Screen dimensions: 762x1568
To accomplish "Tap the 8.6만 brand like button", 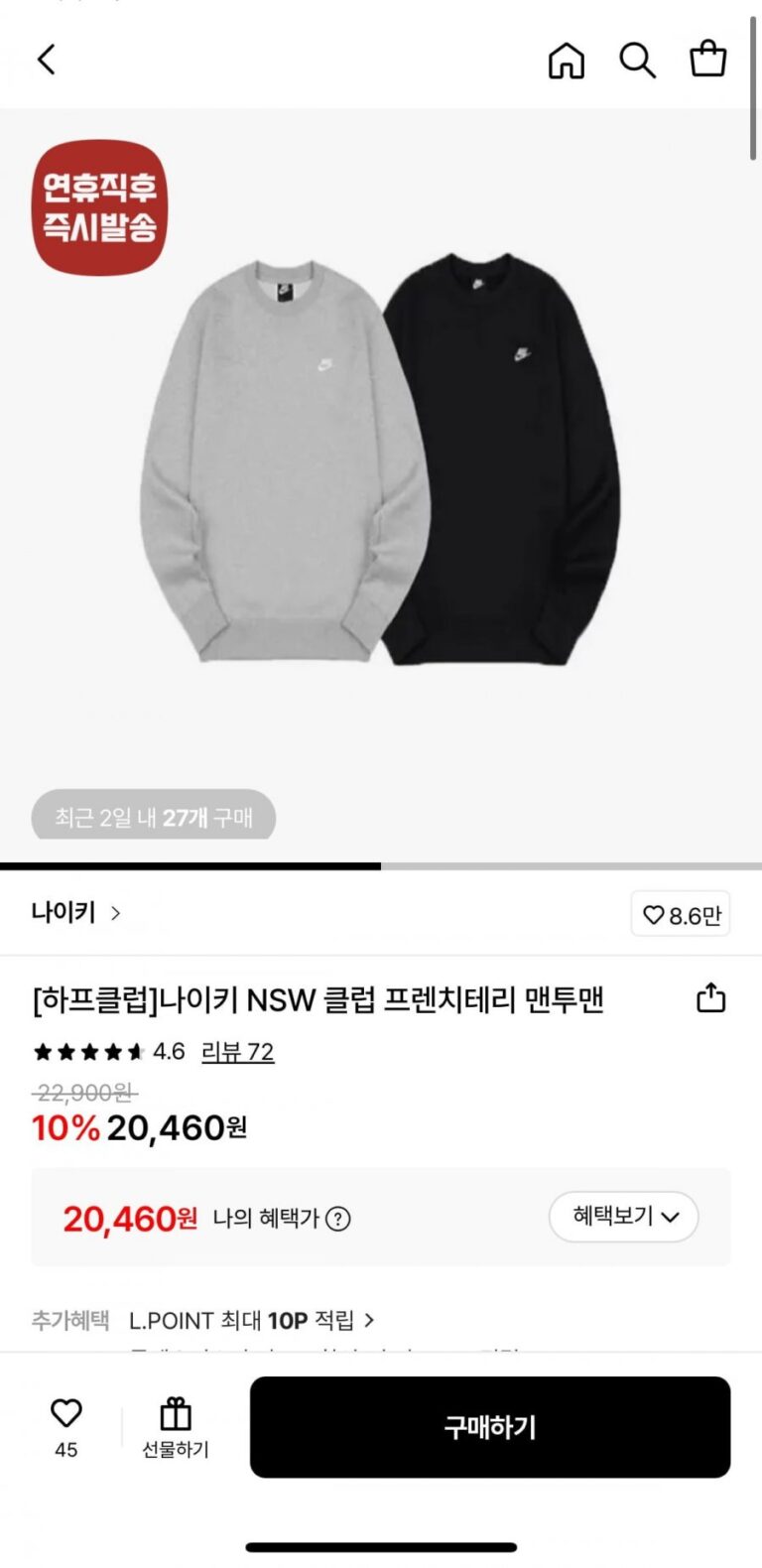I will click(x=681, y=915).
